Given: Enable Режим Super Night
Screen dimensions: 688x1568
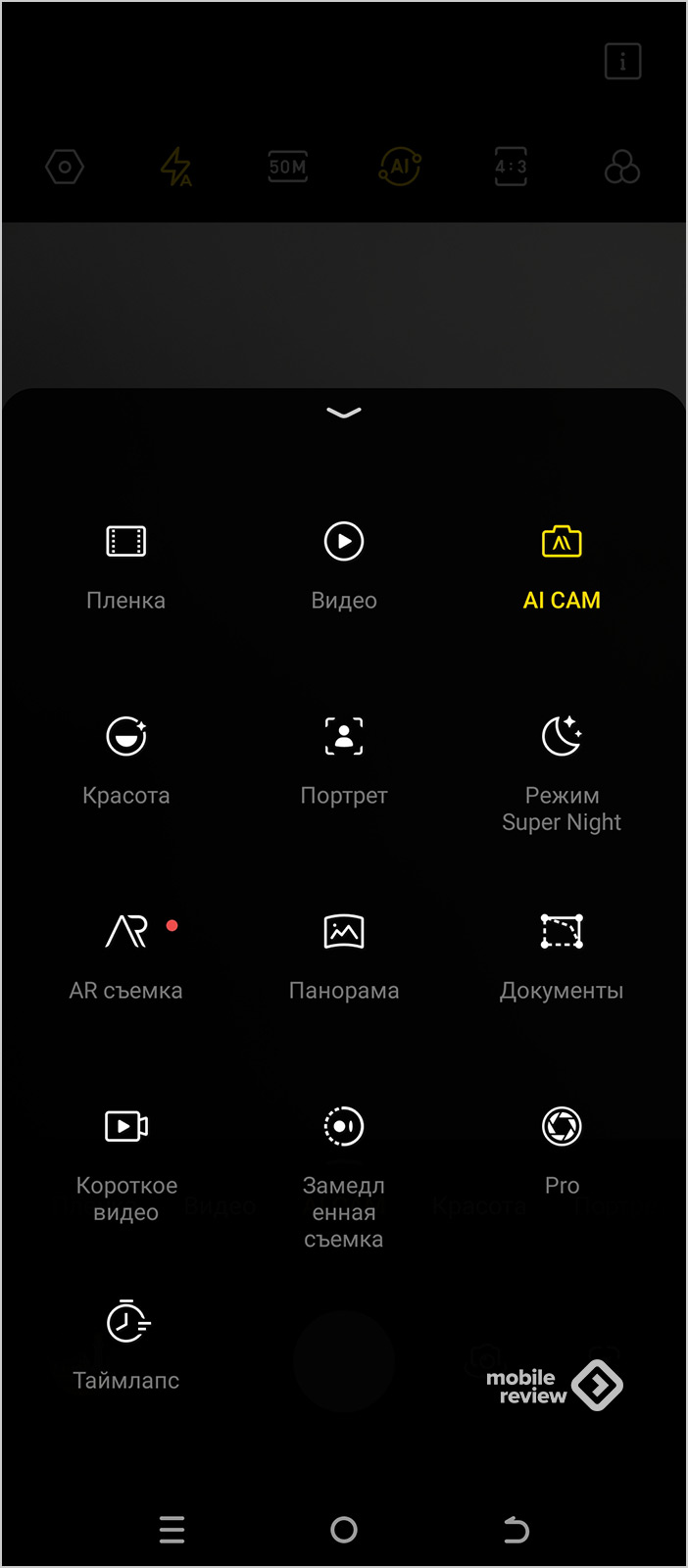Looking at the screenshot, I should point(562,769).
